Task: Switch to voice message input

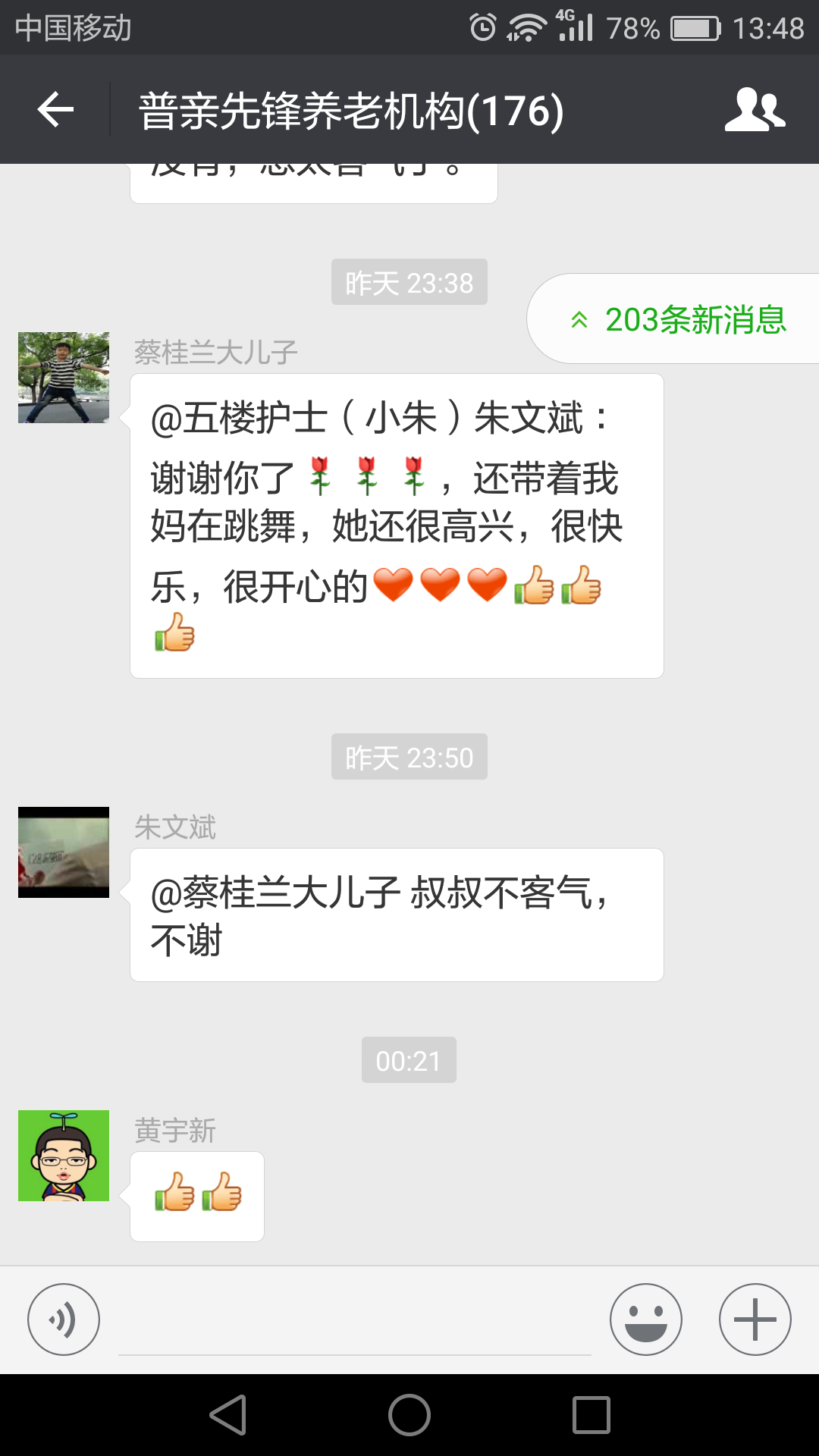Action: click(64, 1319)
